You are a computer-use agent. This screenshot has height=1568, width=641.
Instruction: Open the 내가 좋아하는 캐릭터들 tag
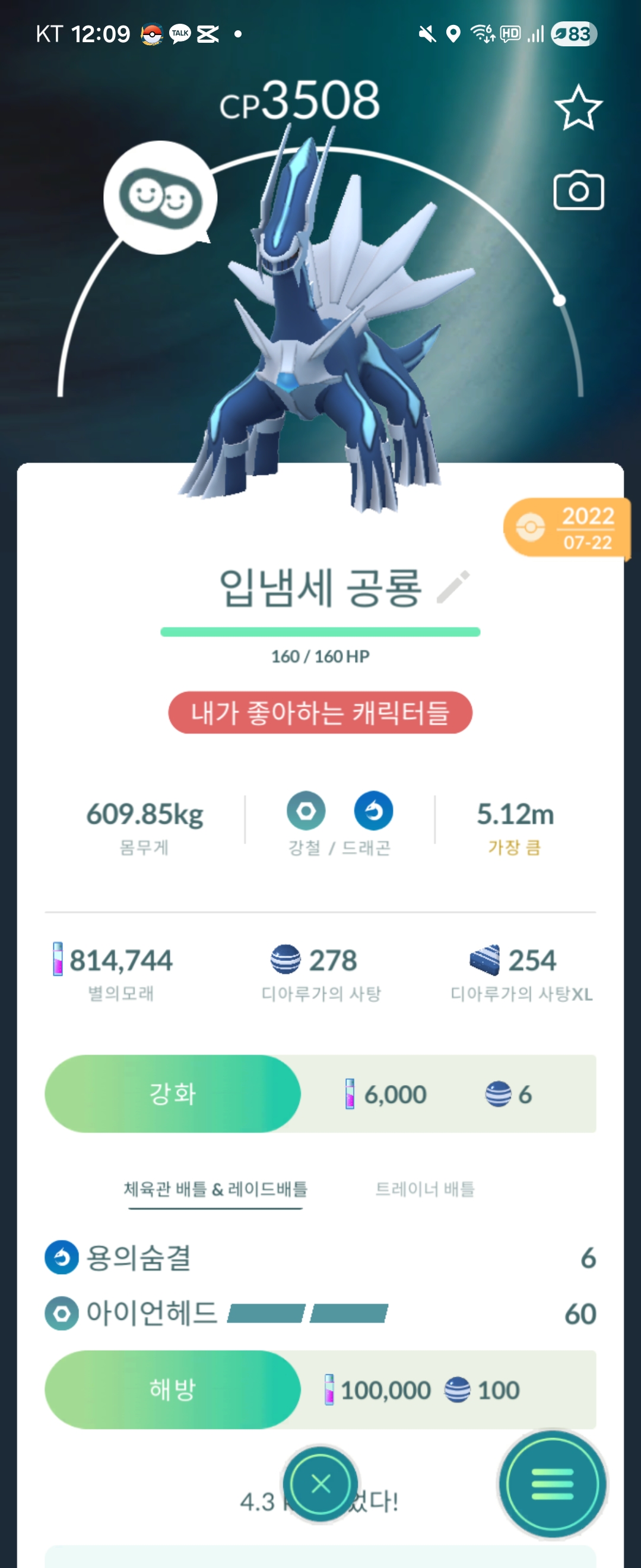320,712
